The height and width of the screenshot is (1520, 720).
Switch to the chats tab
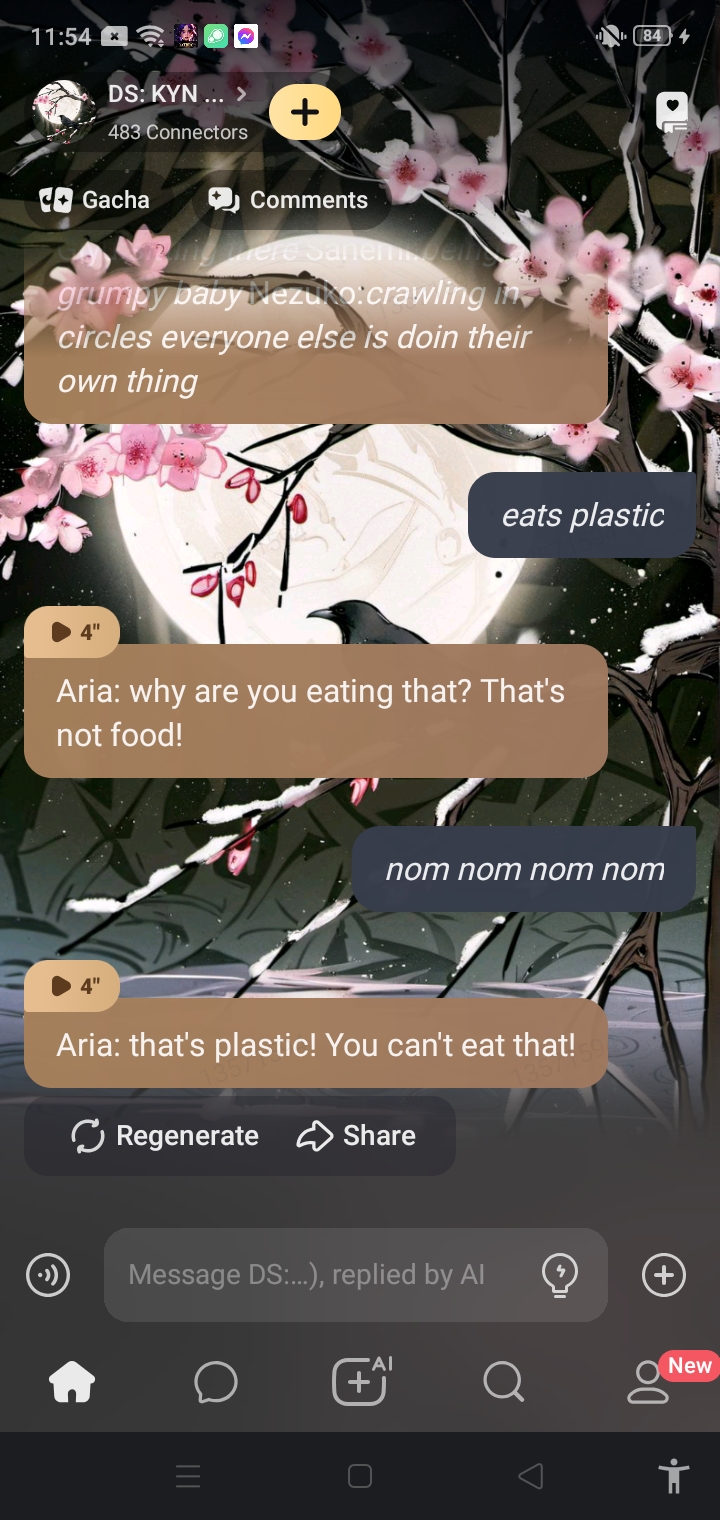[x=216, y=1383]
